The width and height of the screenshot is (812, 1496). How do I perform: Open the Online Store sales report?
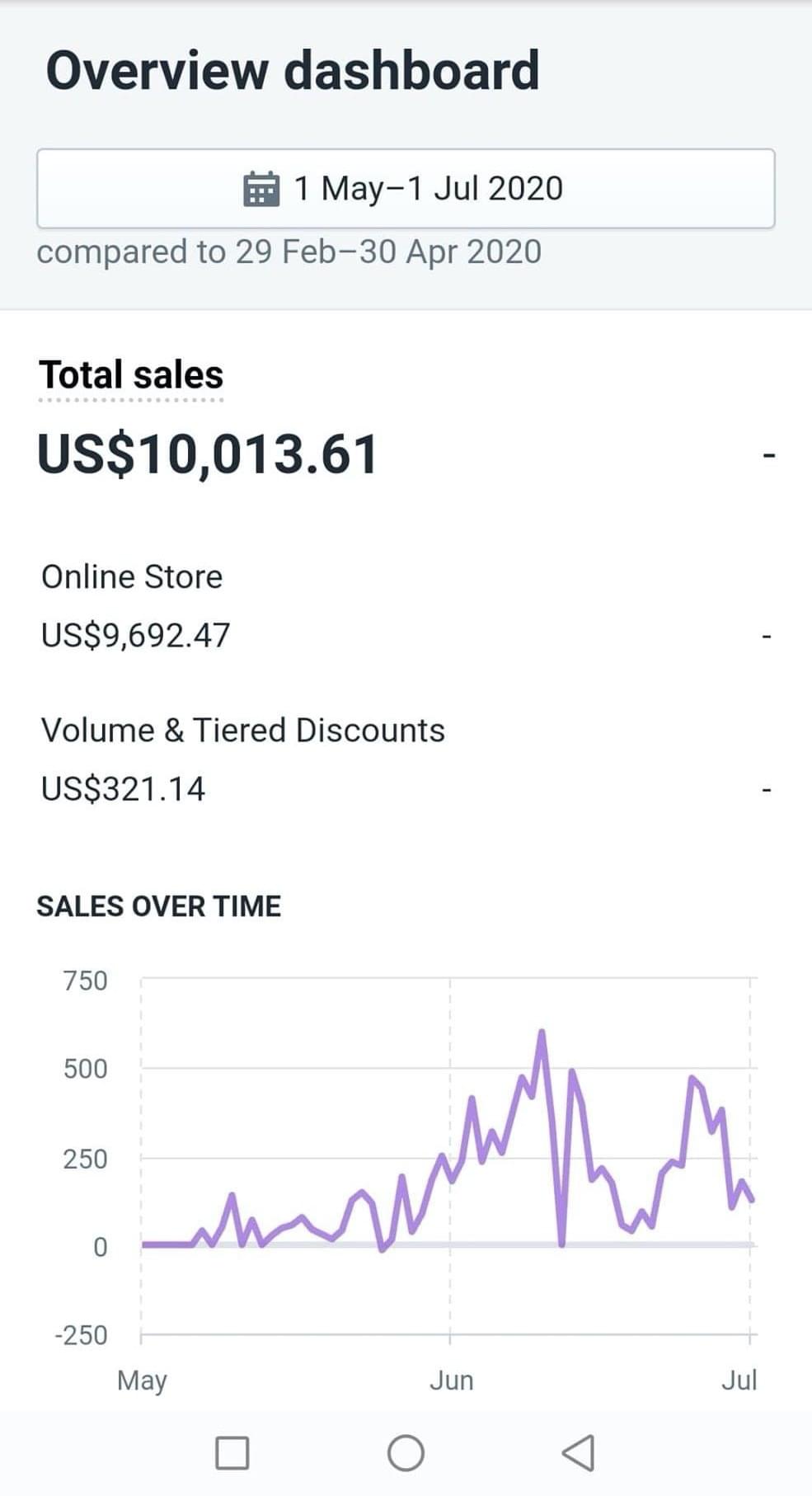[x=133, y=576]
